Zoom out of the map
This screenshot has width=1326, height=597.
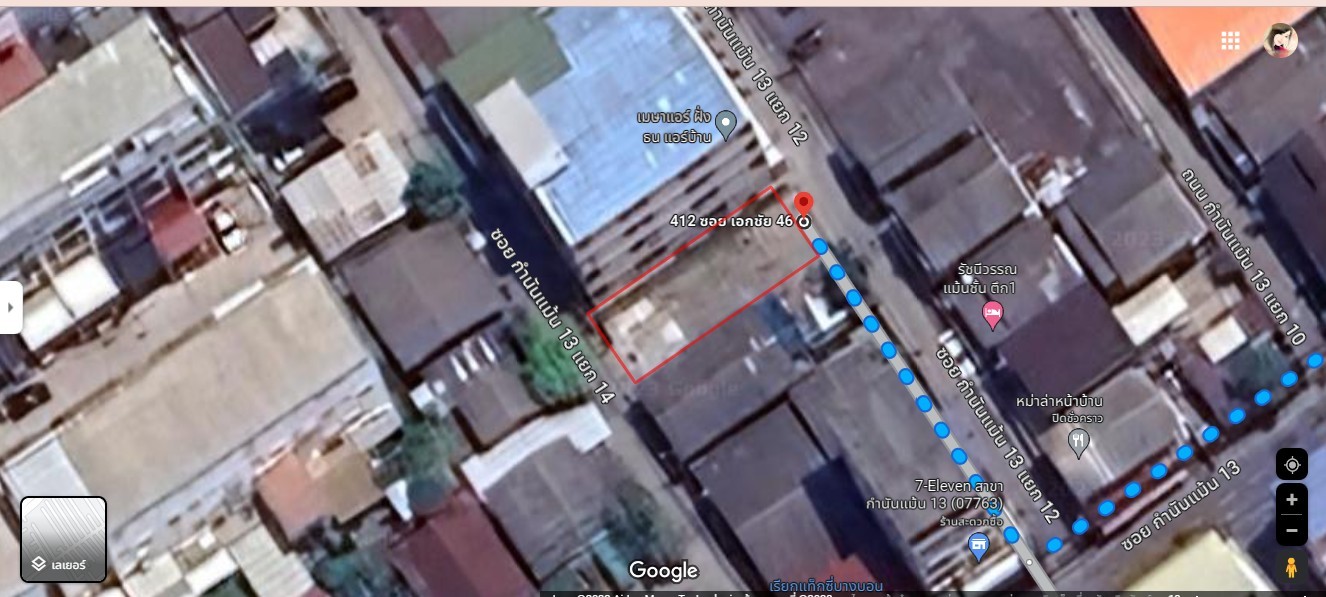pyautogui.click(x=1291, y=529)
